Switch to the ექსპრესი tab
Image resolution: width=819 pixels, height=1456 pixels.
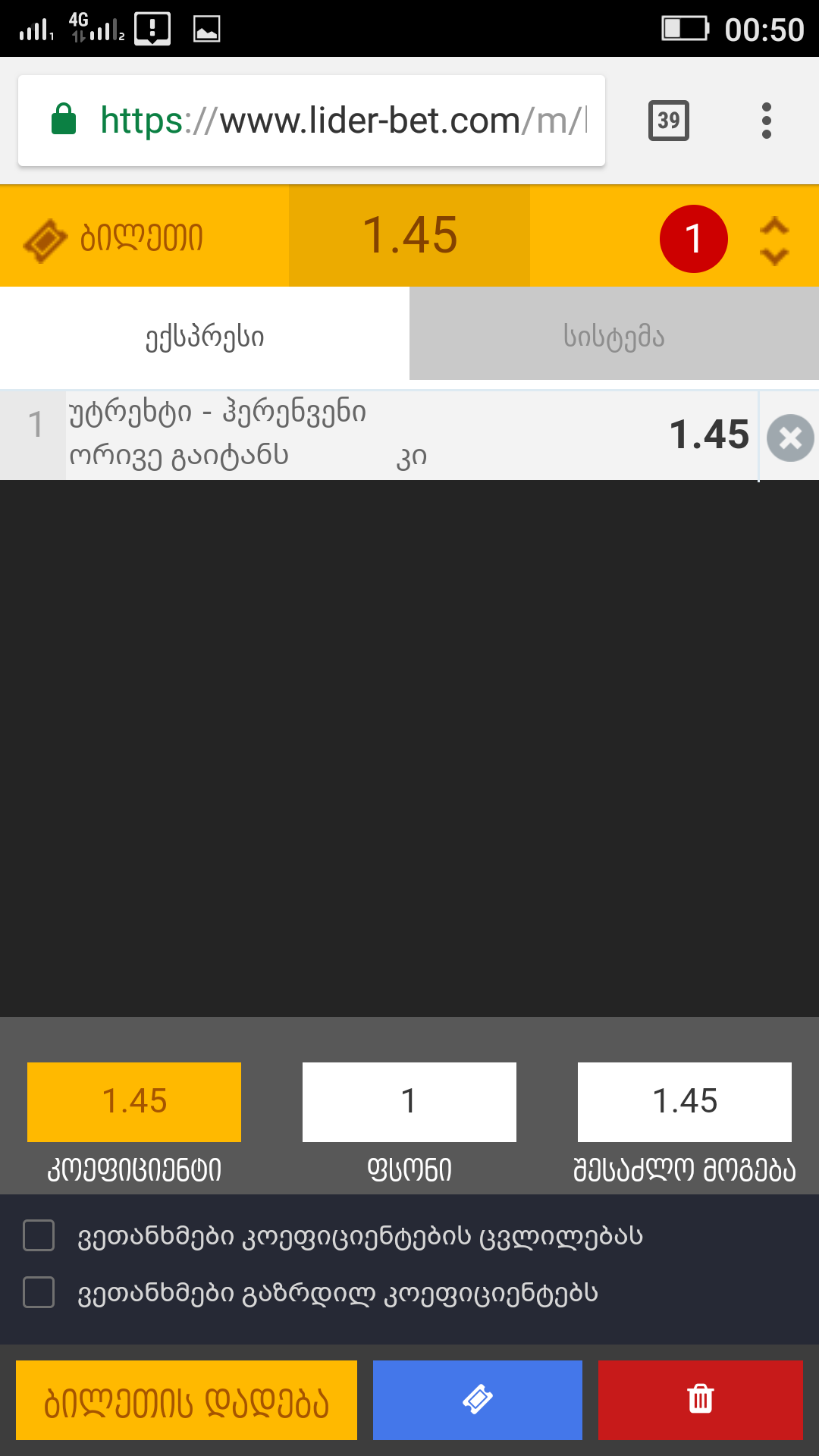205,334
